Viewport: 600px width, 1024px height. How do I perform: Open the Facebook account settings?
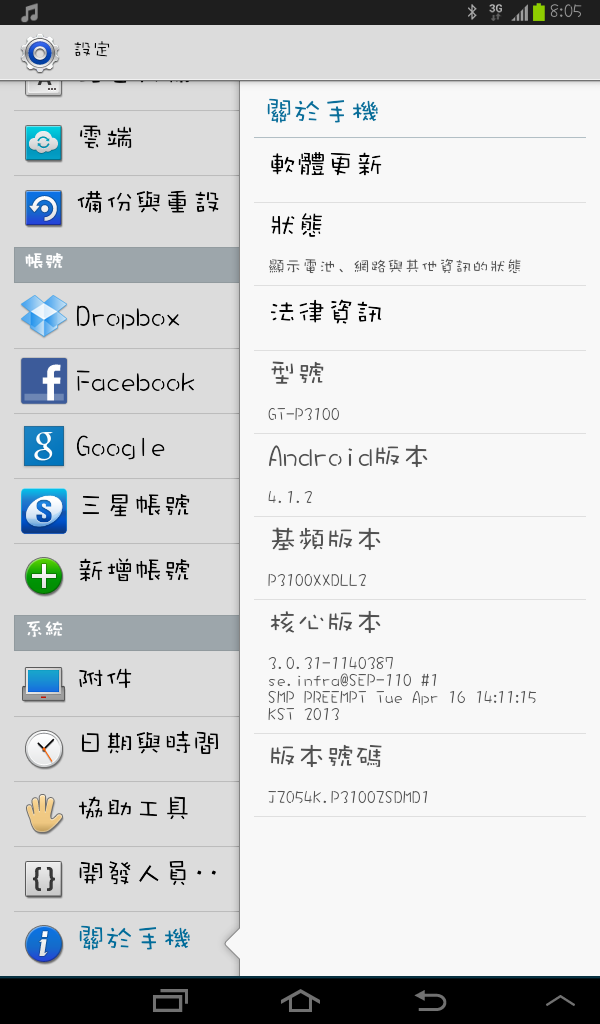pyautogui.click(x=126, y=382)
